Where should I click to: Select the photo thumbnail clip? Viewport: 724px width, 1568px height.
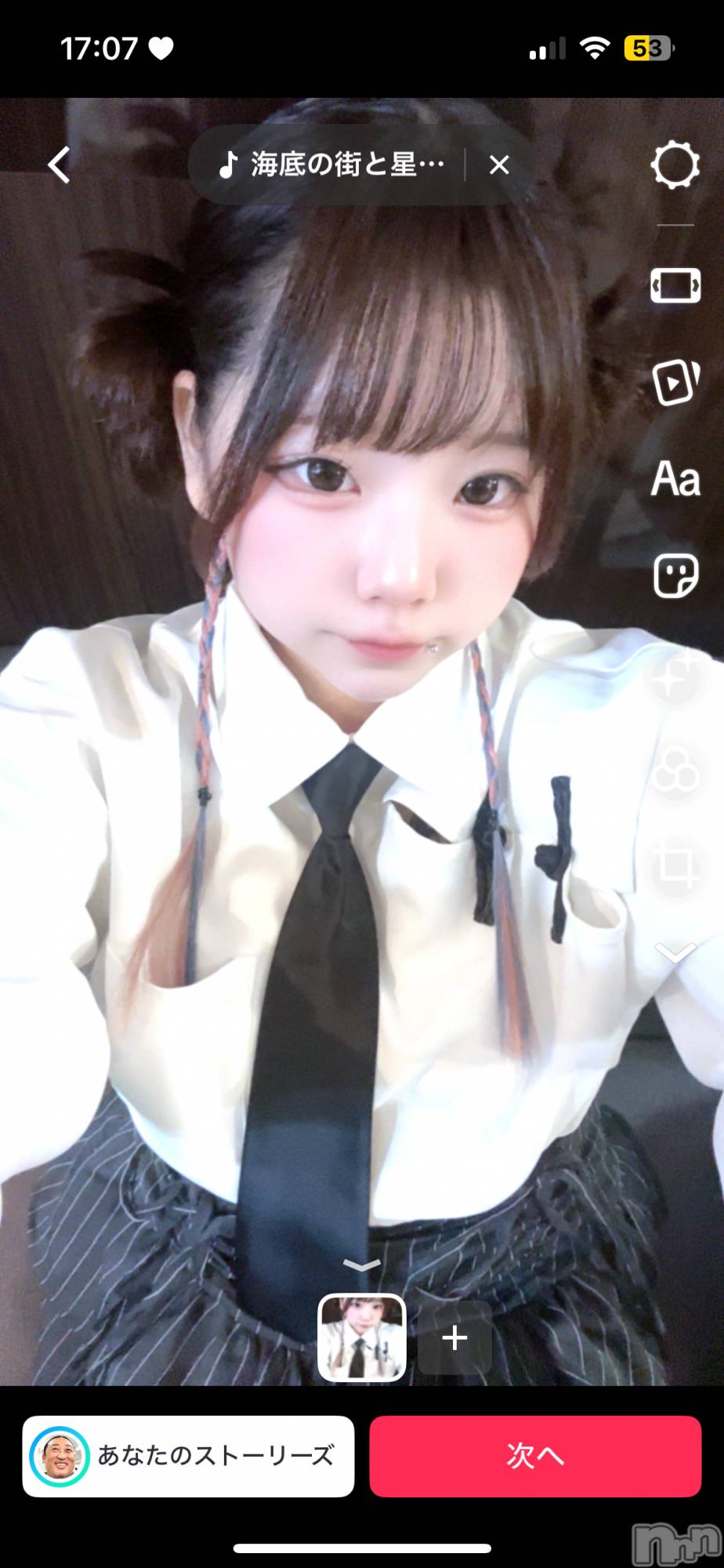361,1338
